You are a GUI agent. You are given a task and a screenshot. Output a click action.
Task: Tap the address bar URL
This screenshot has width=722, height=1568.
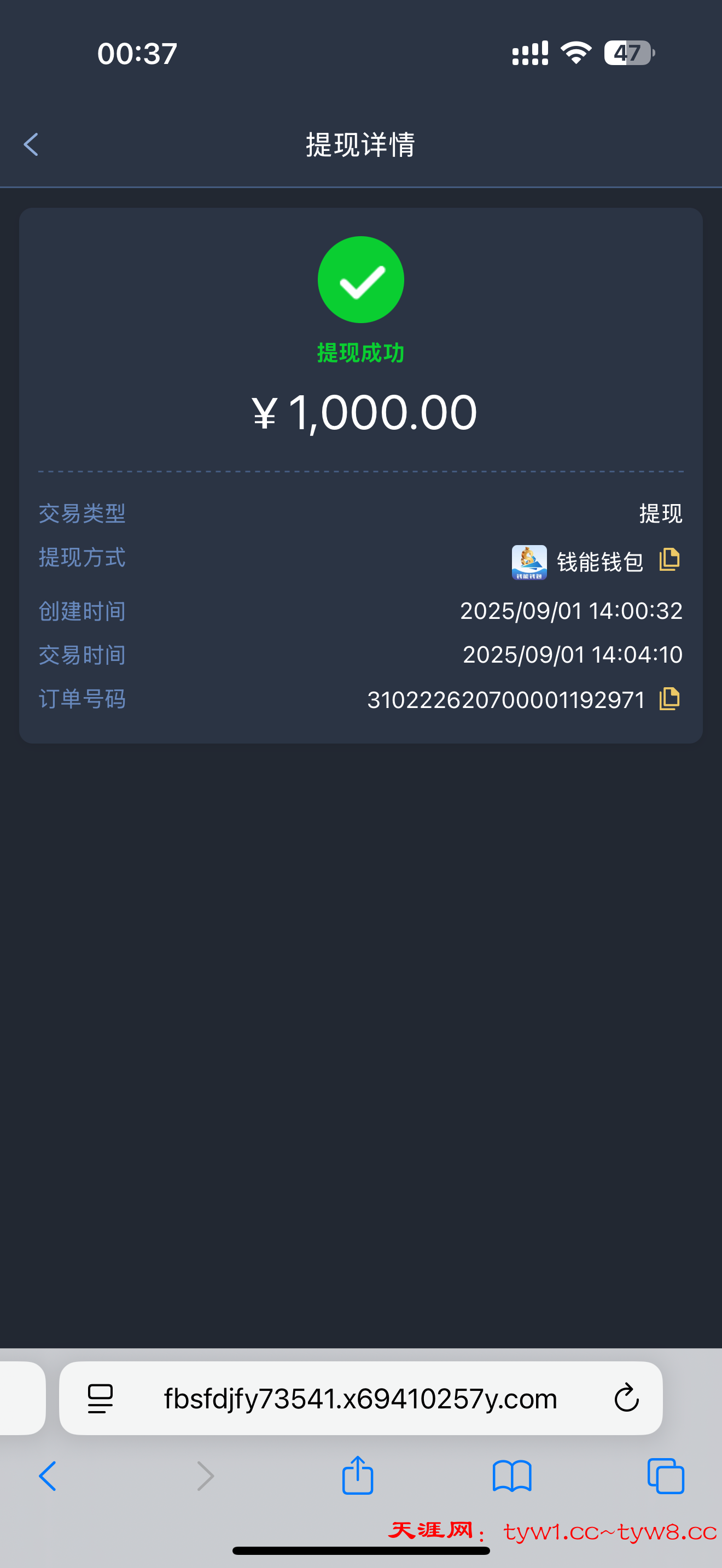360,1398
